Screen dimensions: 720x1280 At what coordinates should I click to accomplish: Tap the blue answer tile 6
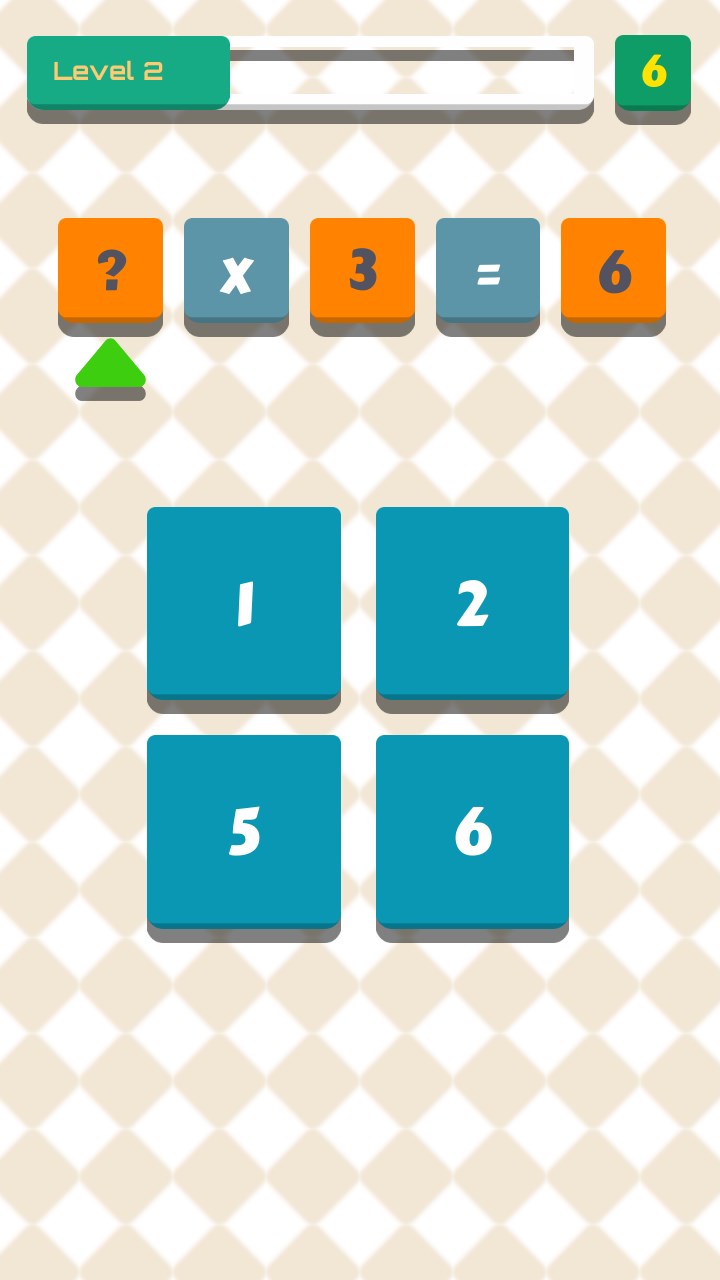[x=472, y=831]
